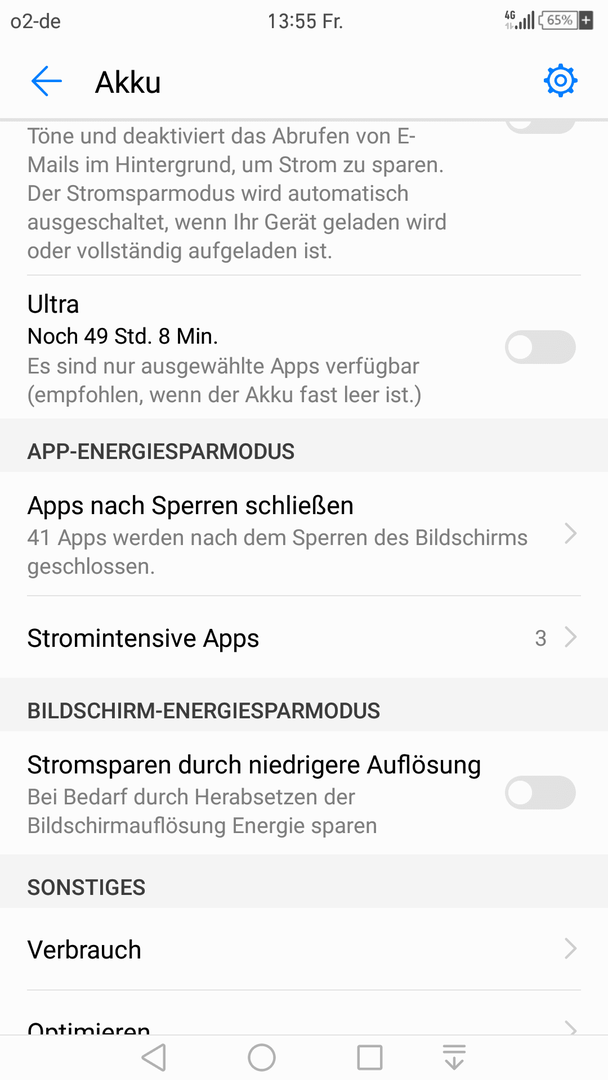Open the Verbrauch row
The height and width of the screenshot is (1080, 608).
pyautogui.click(x=304, y=949)
